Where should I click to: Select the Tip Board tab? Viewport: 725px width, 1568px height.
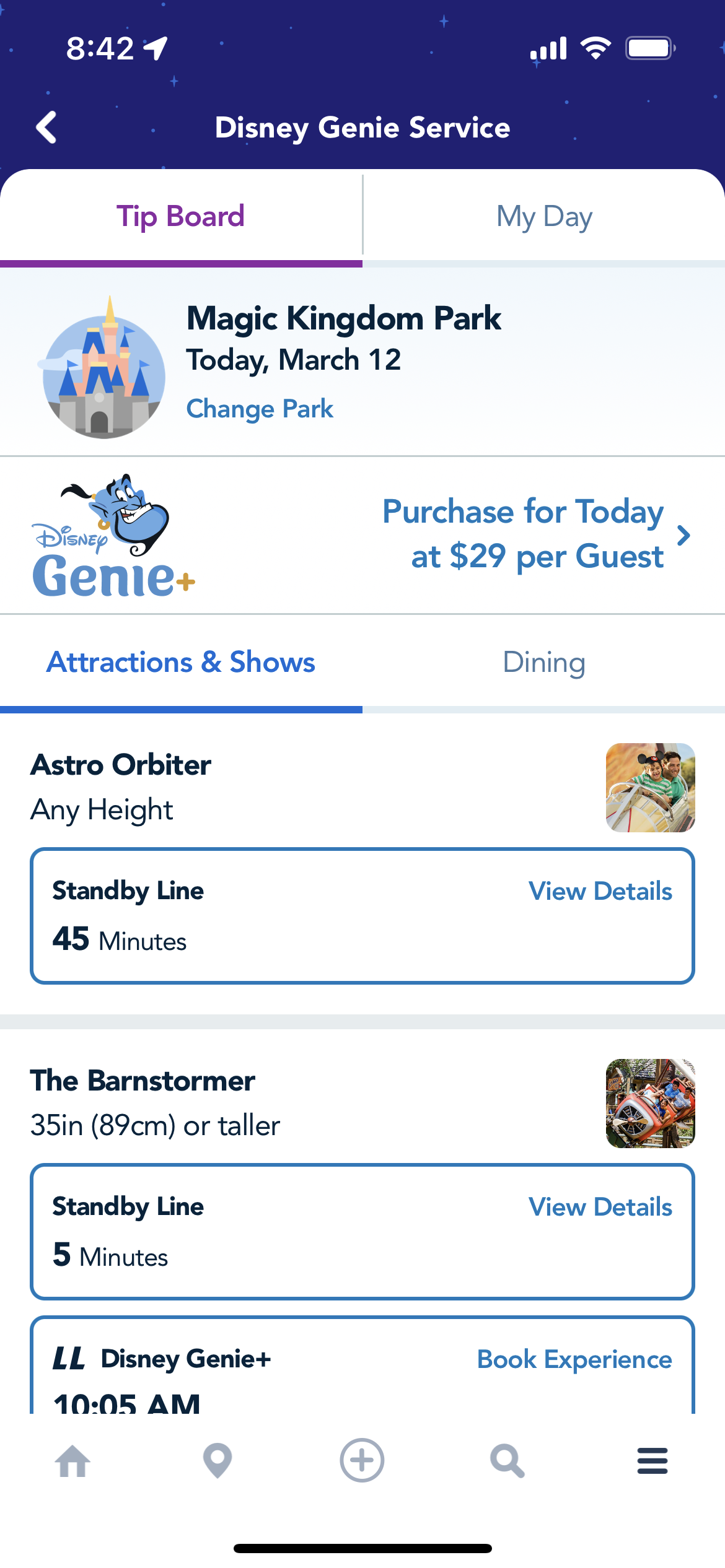point(180,217)
